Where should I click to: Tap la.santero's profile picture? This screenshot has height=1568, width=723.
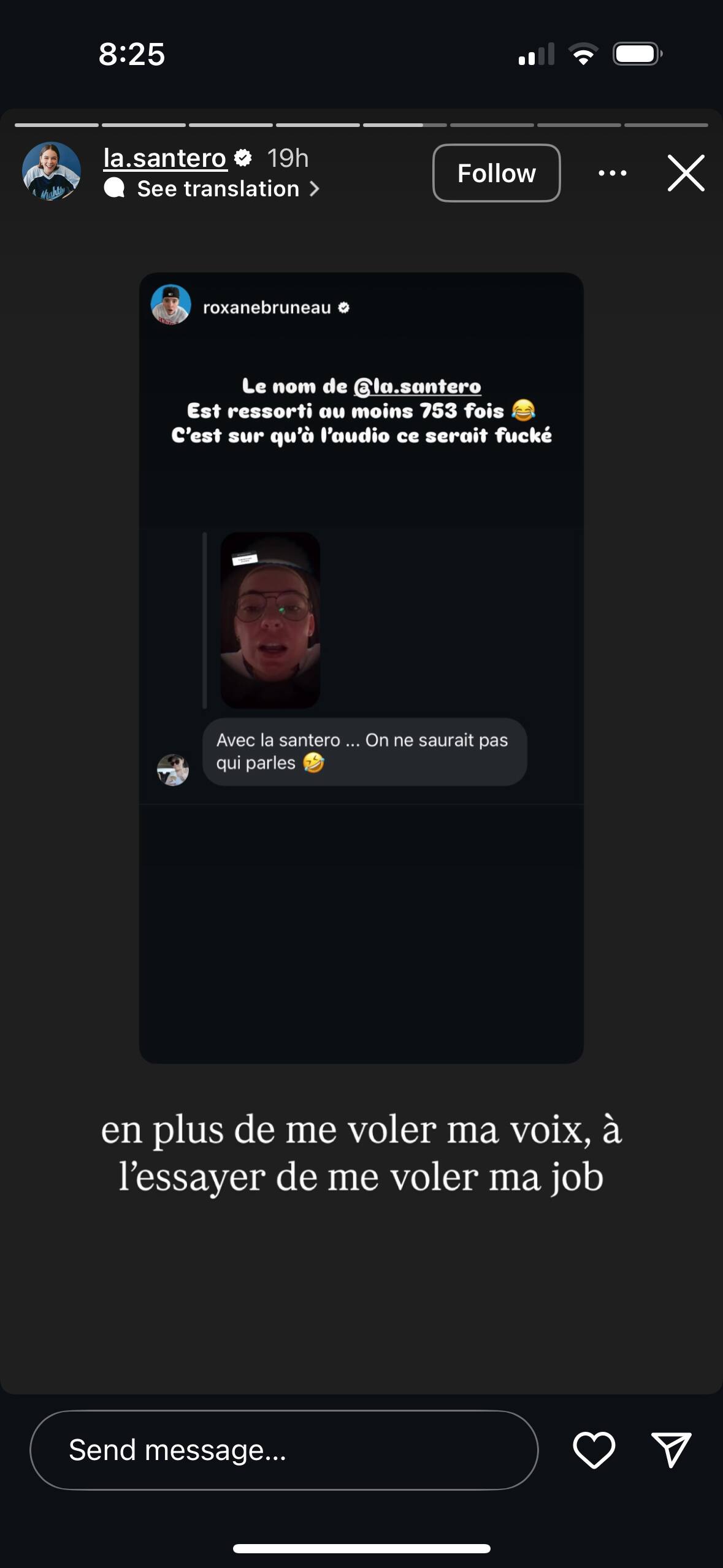coord(52,172)
